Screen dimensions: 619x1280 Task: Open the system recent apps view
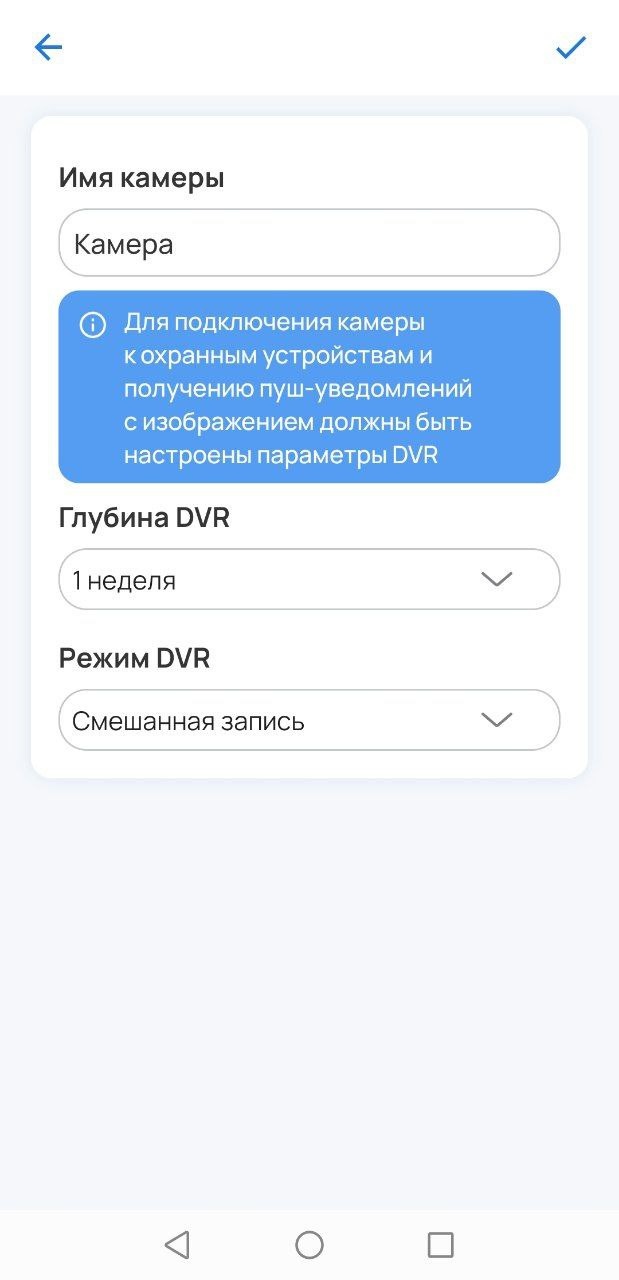tap(440, 1244)
